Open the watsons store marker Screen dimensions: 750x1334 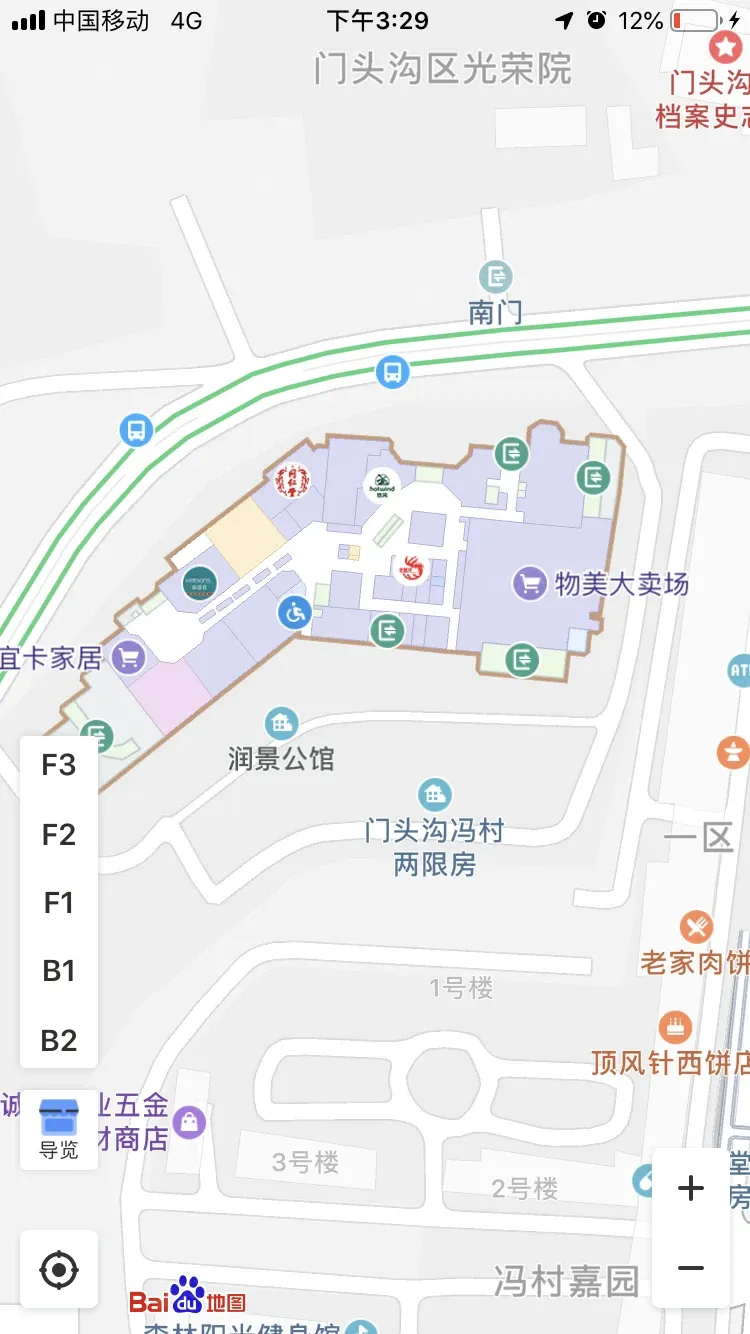pos(199,583)
